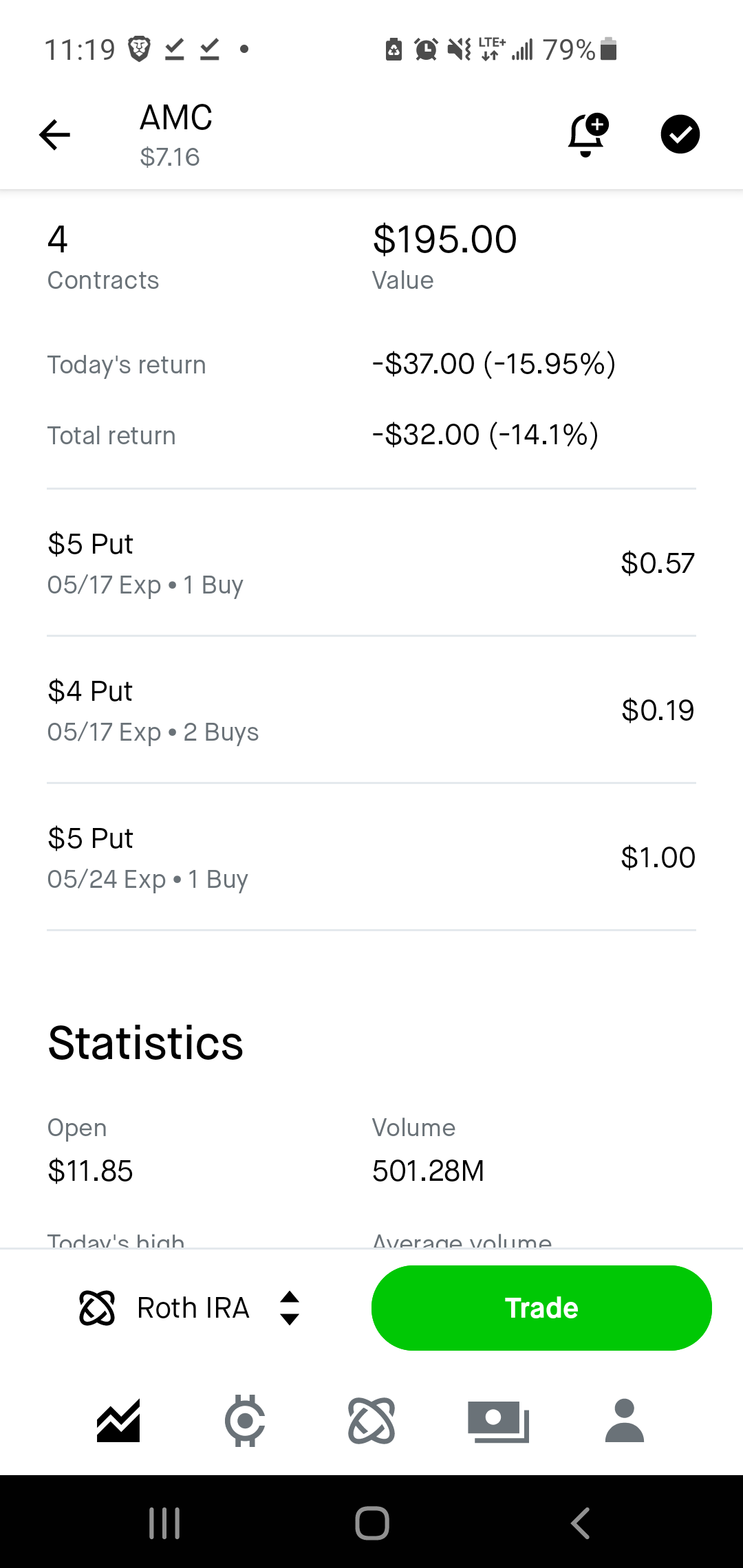The width and height of the screenshot is (743, 1568).
Task: Go back using the top-left arrow
Action: pos(55,135)
